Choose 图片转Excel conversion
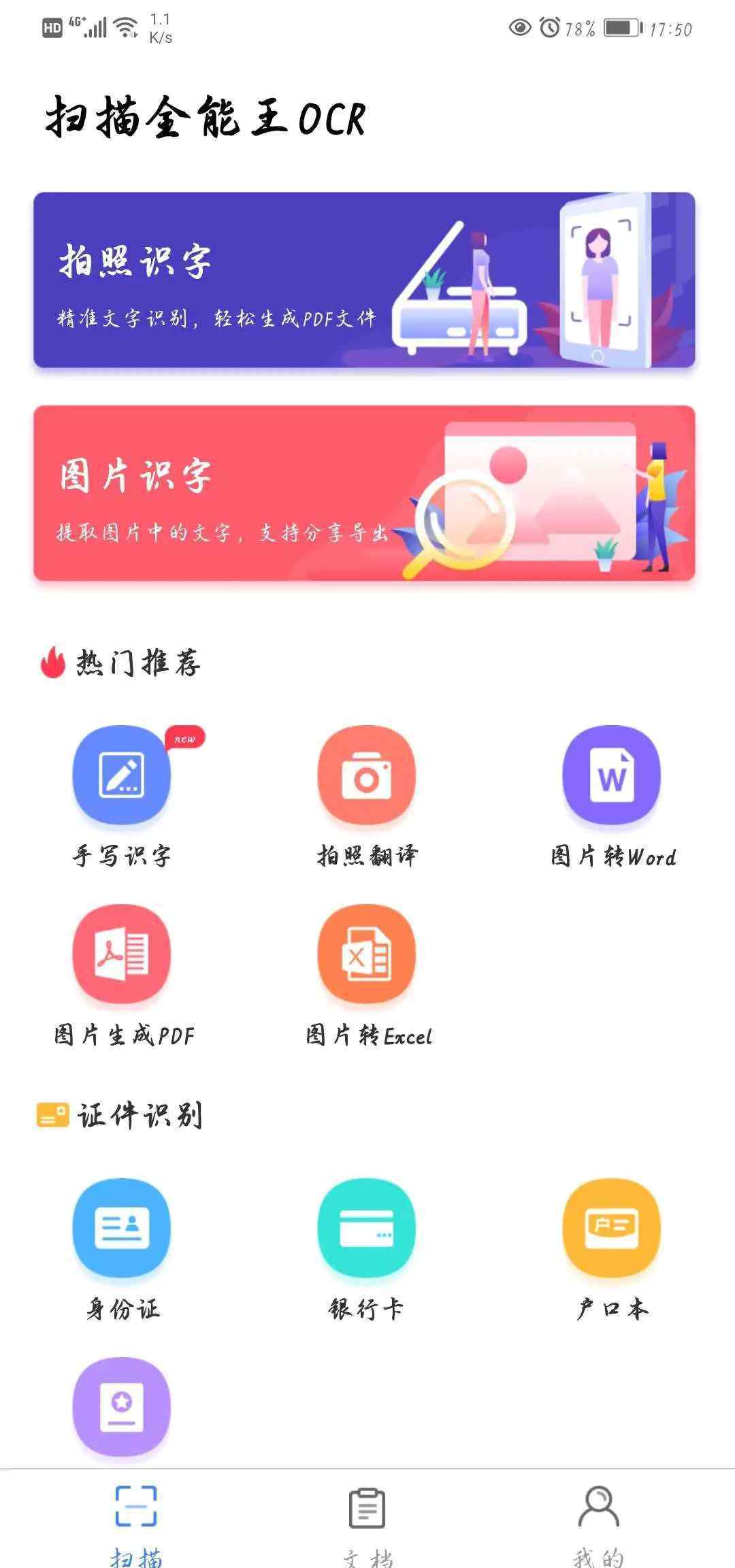The image size is (735, 1568). (367, 954)
